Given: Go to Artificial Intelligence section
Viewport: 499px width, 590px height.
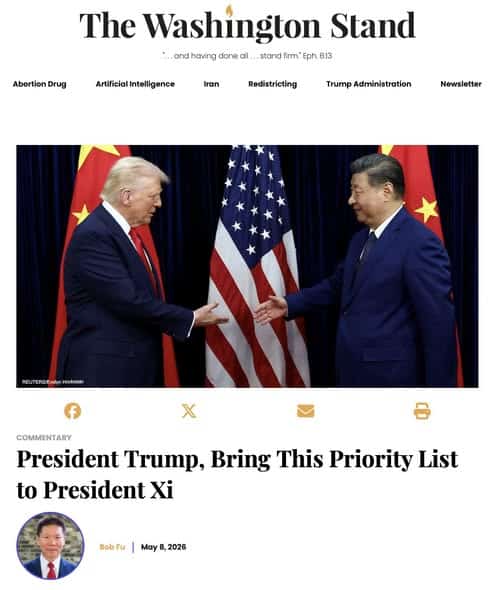Looking at the screenshot, I should 135,84.
